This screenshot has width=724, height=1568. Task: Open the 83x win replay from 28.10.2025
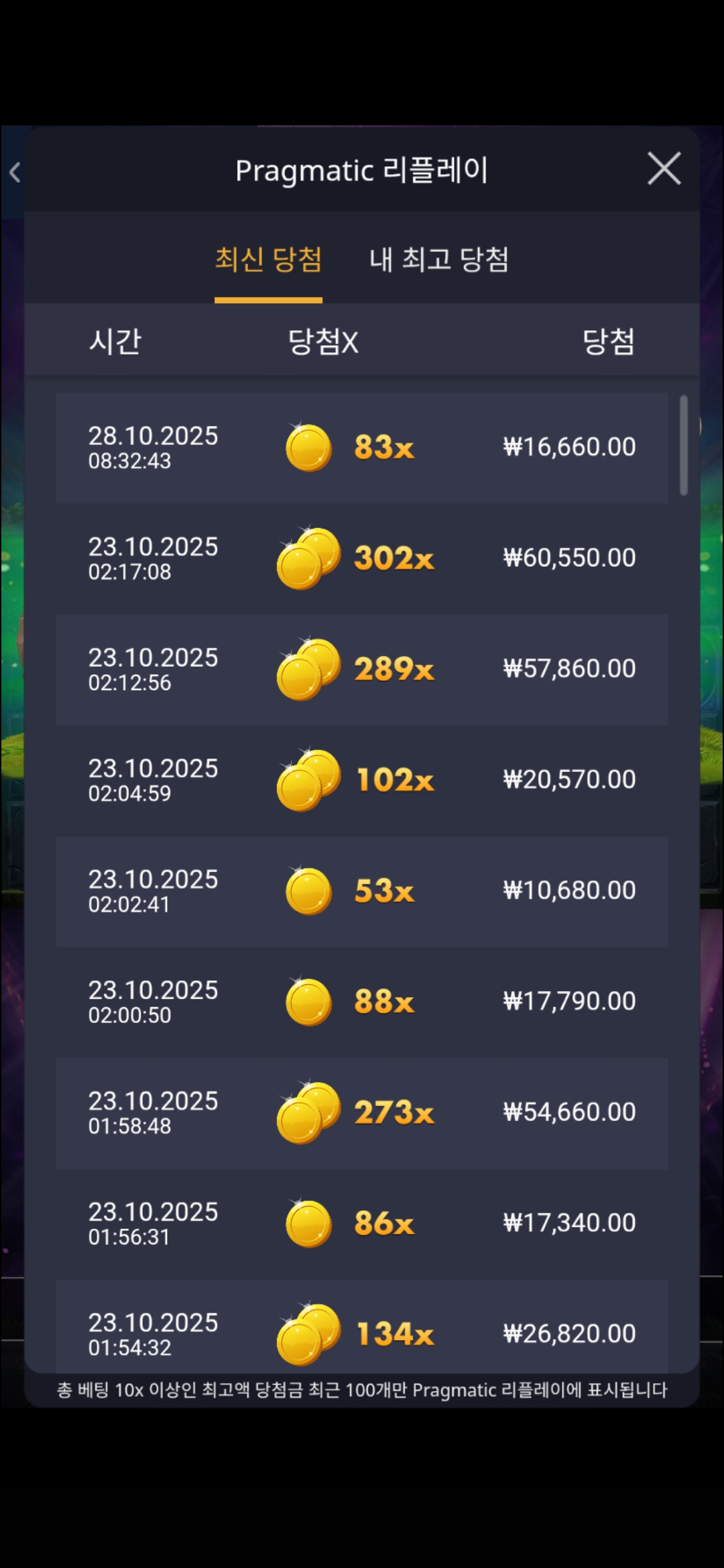tap(362, 448)
